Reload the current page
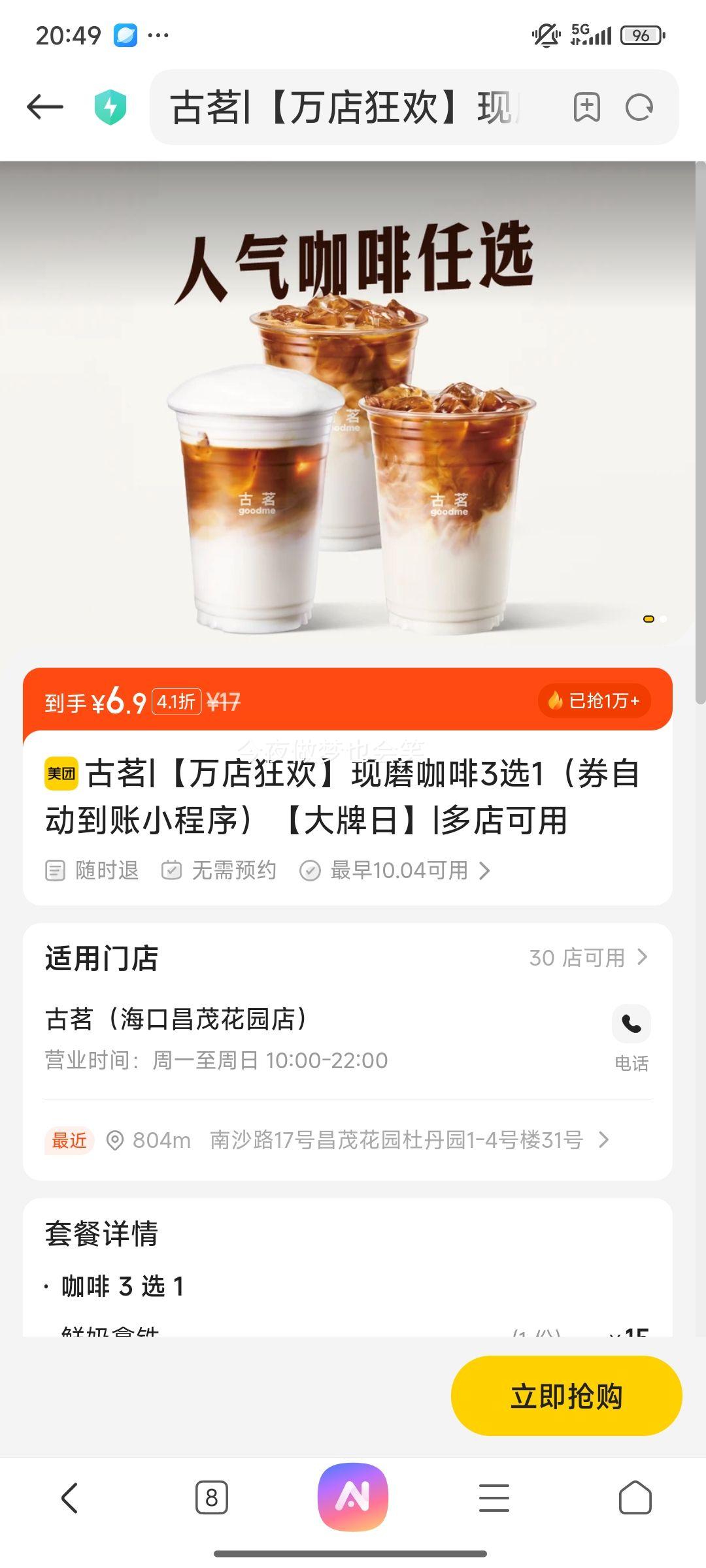The image size is (706, 1568). coord(639,107)
